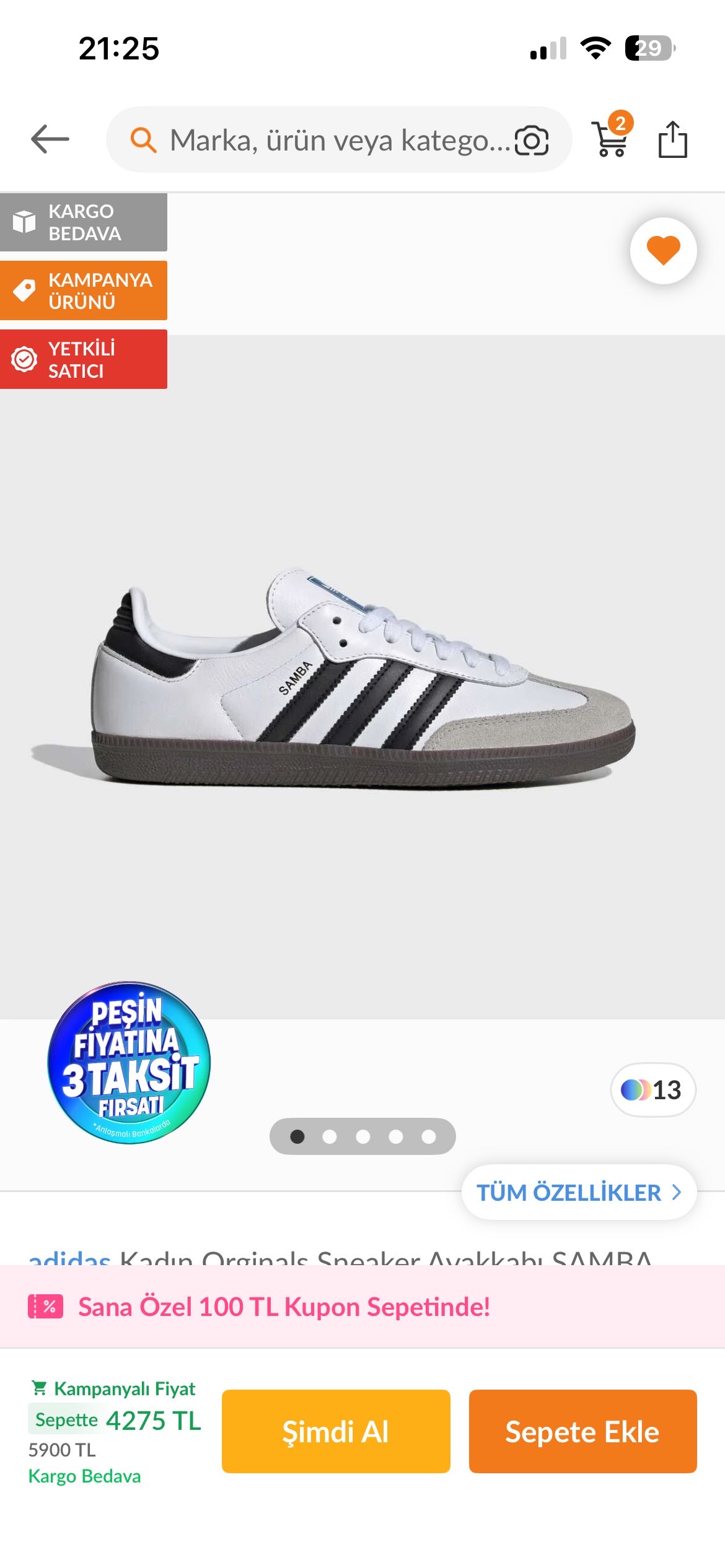Open TÜM ÖZELLİKLER
This screenshot has height=1568, width=725.
[x=578, y=1193]
